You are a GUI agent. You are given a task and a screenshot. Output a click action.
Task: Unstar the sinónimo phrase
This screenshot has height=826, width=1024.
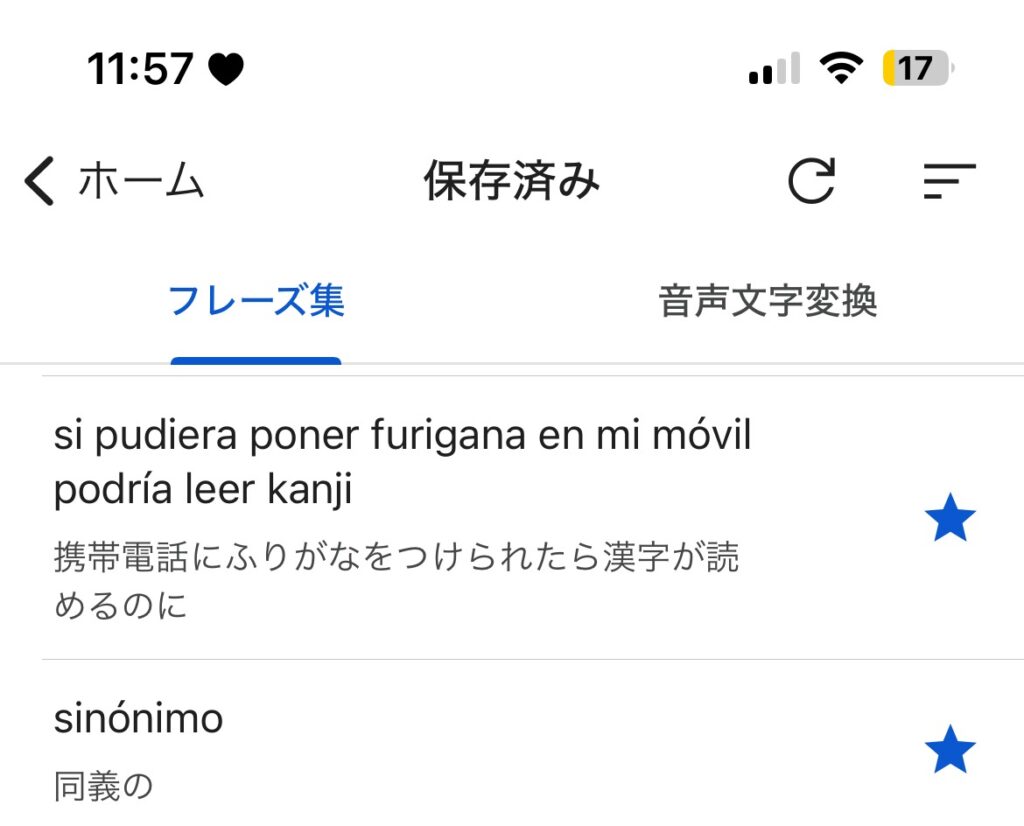[x=949, y=750]
